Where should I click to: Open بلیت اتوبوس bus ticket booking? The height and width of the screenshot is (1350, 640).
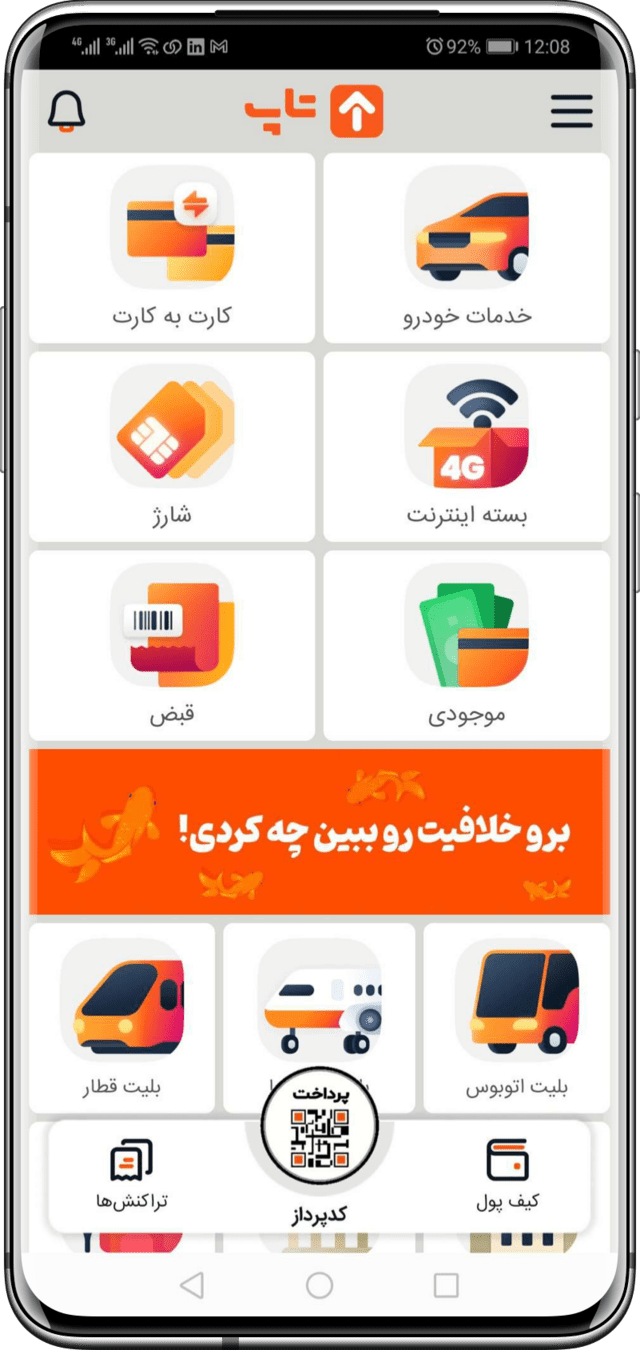click(x=516, y=1017)
